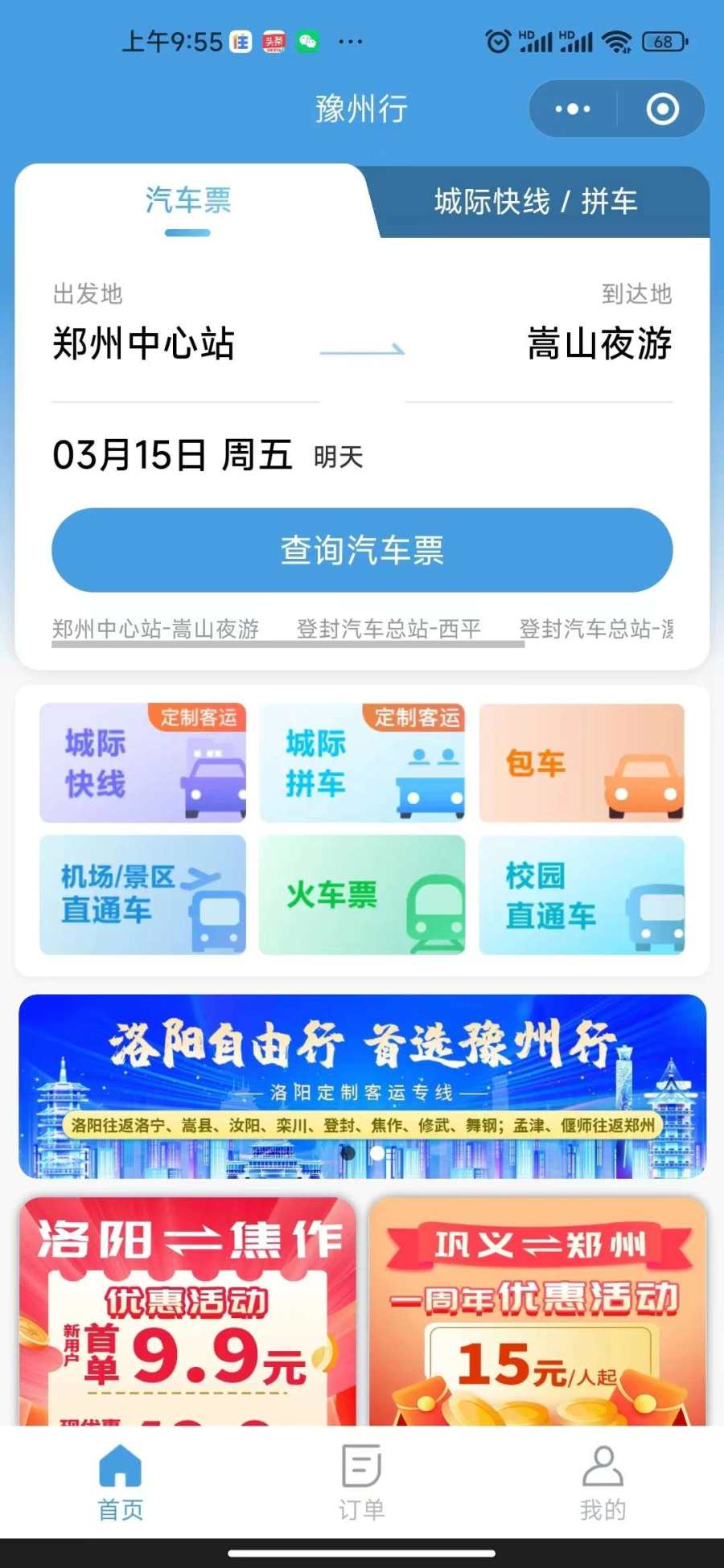Open 包车 charter service tile

click(582, 762)
